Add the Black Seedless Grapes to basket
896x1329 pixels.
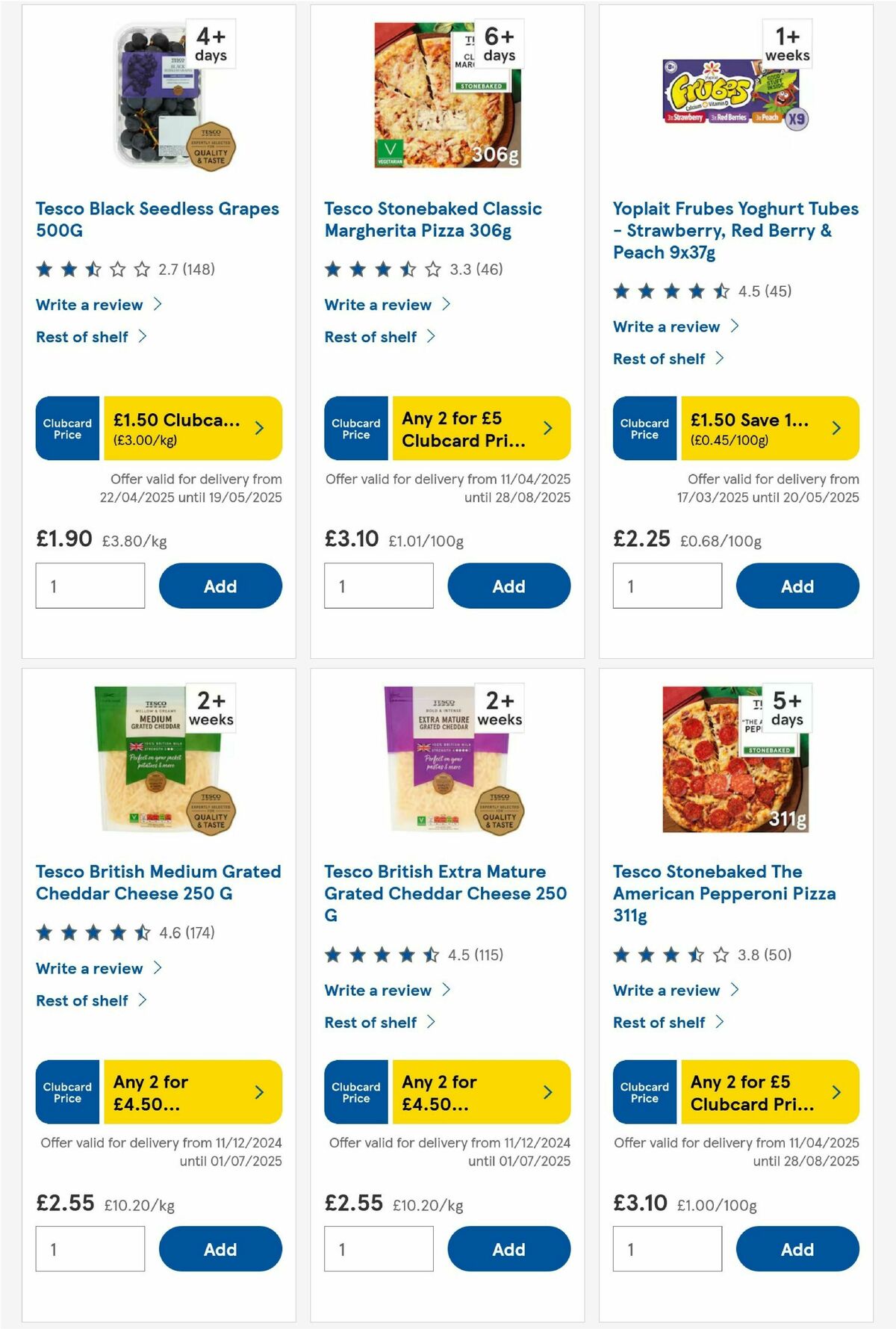[219, 586]
